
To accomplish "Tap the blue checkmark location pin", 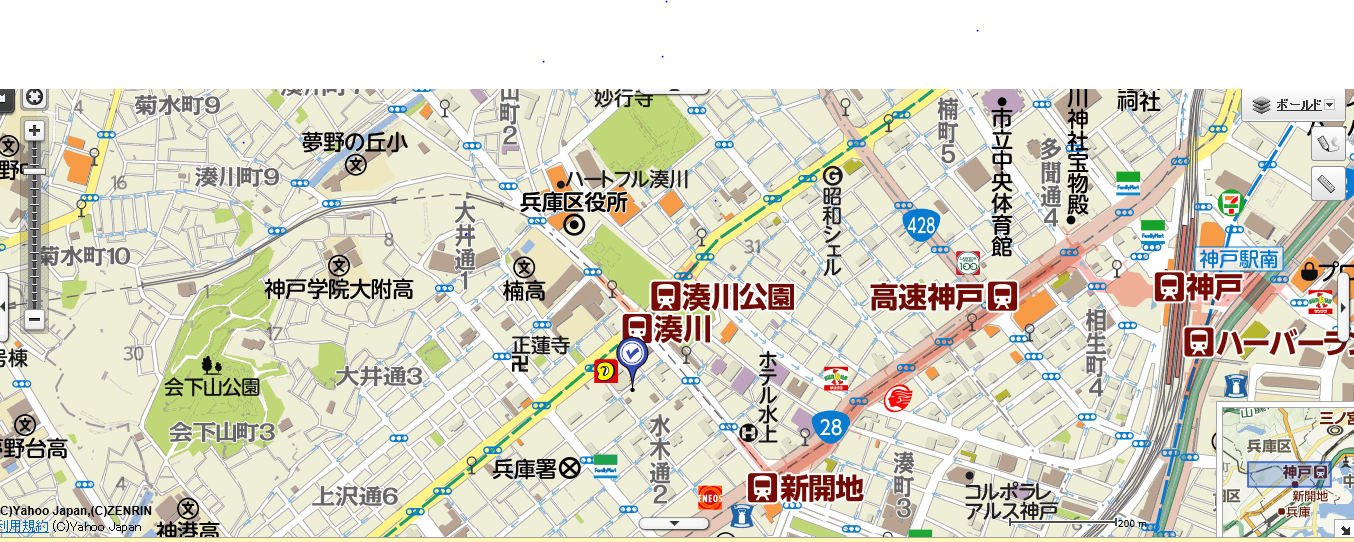I will click(632, 357).
